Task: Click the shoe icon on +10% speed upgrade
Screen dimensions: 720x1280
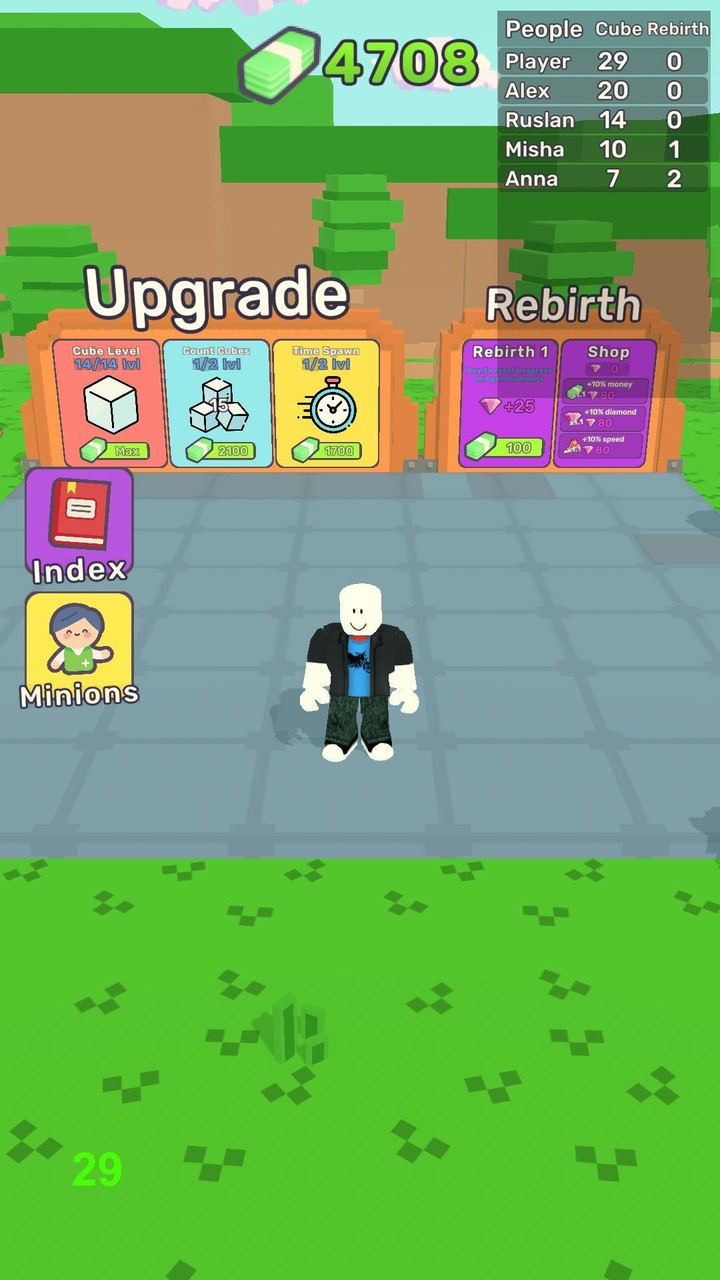Action: (572, 445)
